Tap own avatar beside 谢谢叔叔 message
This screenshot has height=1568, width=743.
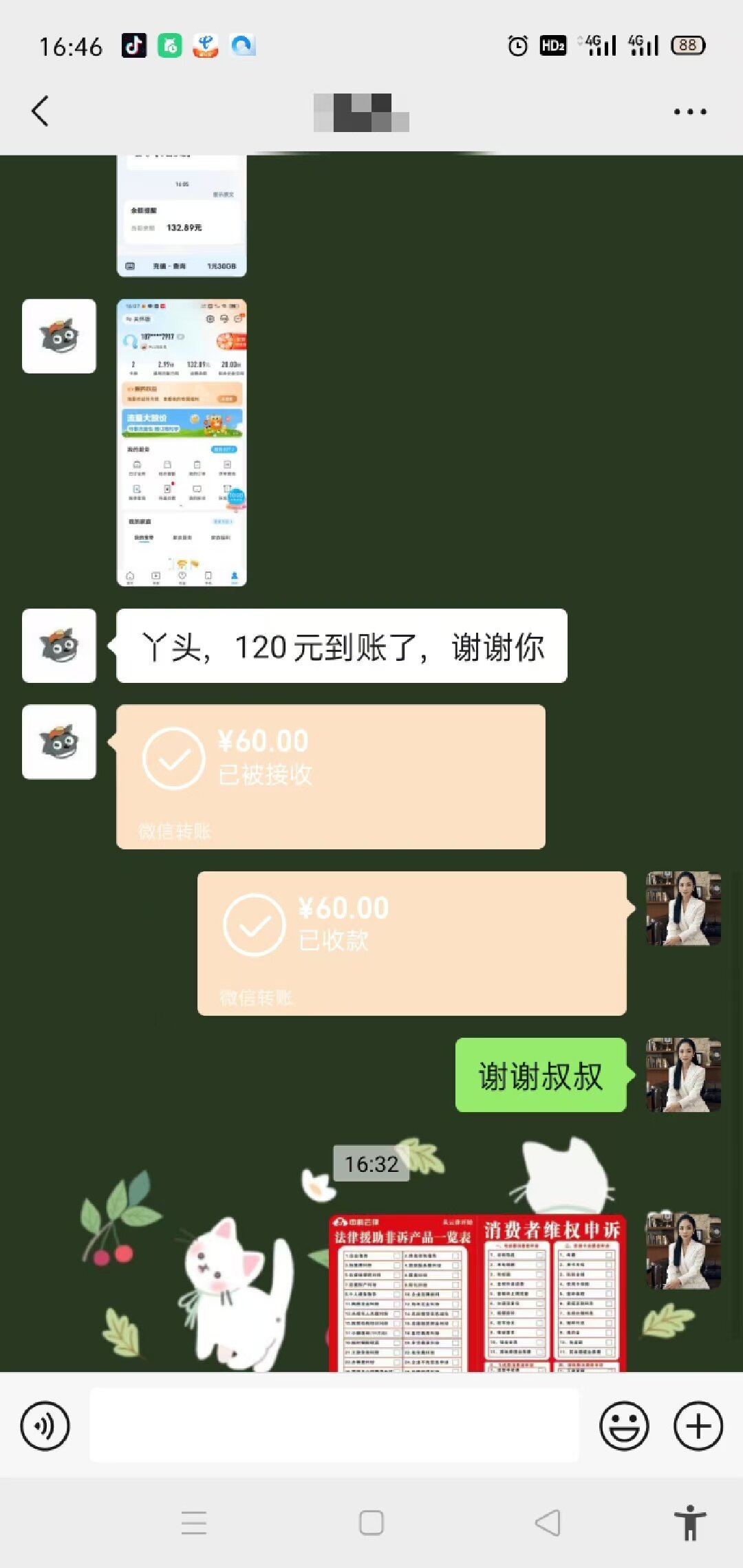pos(683,1074)
